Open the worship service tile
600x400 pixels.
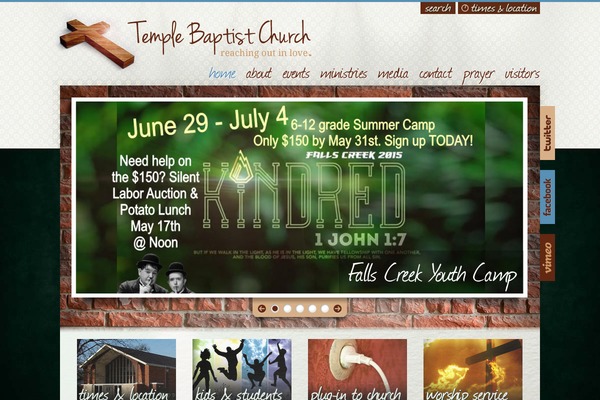tap(472, 369)
